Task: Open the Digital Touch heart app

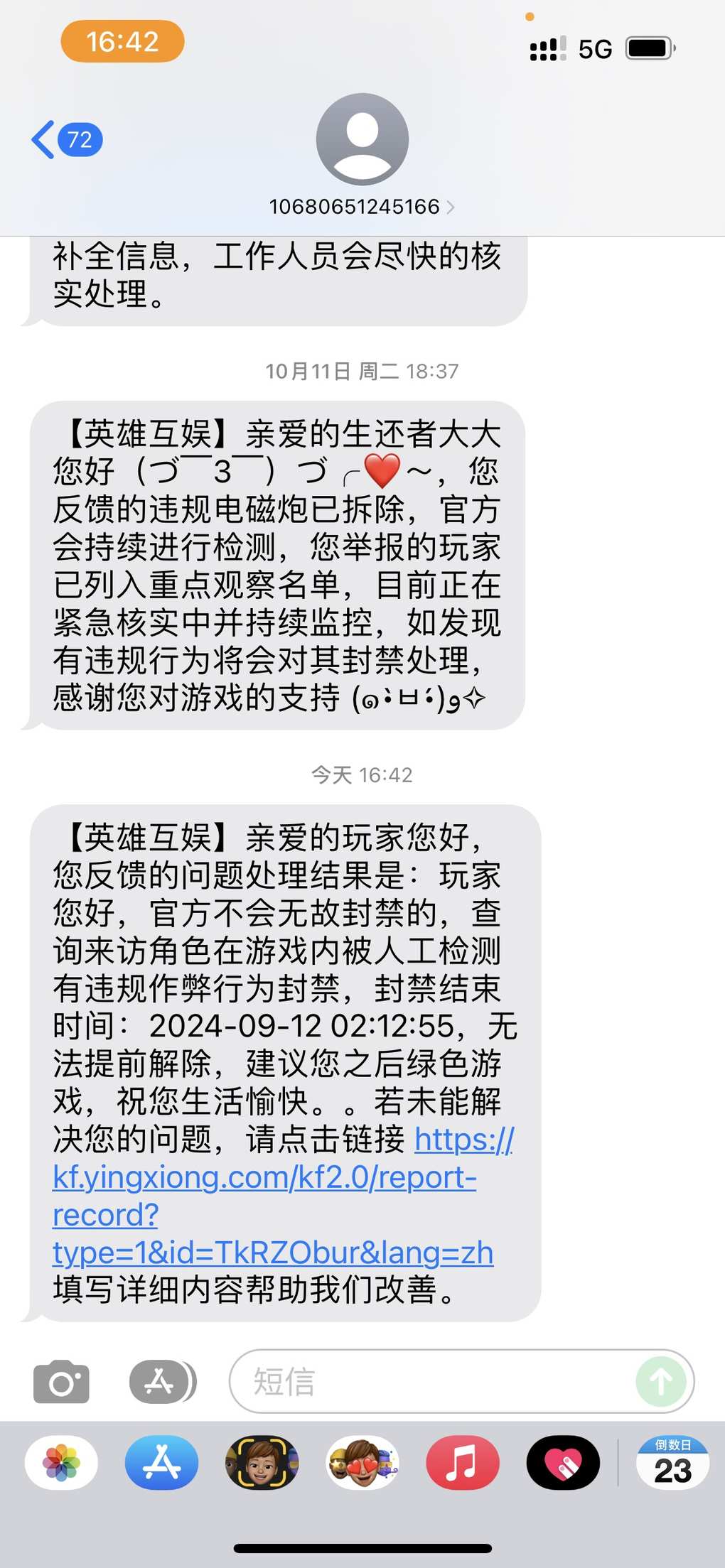Action: tap(563, 1463)
